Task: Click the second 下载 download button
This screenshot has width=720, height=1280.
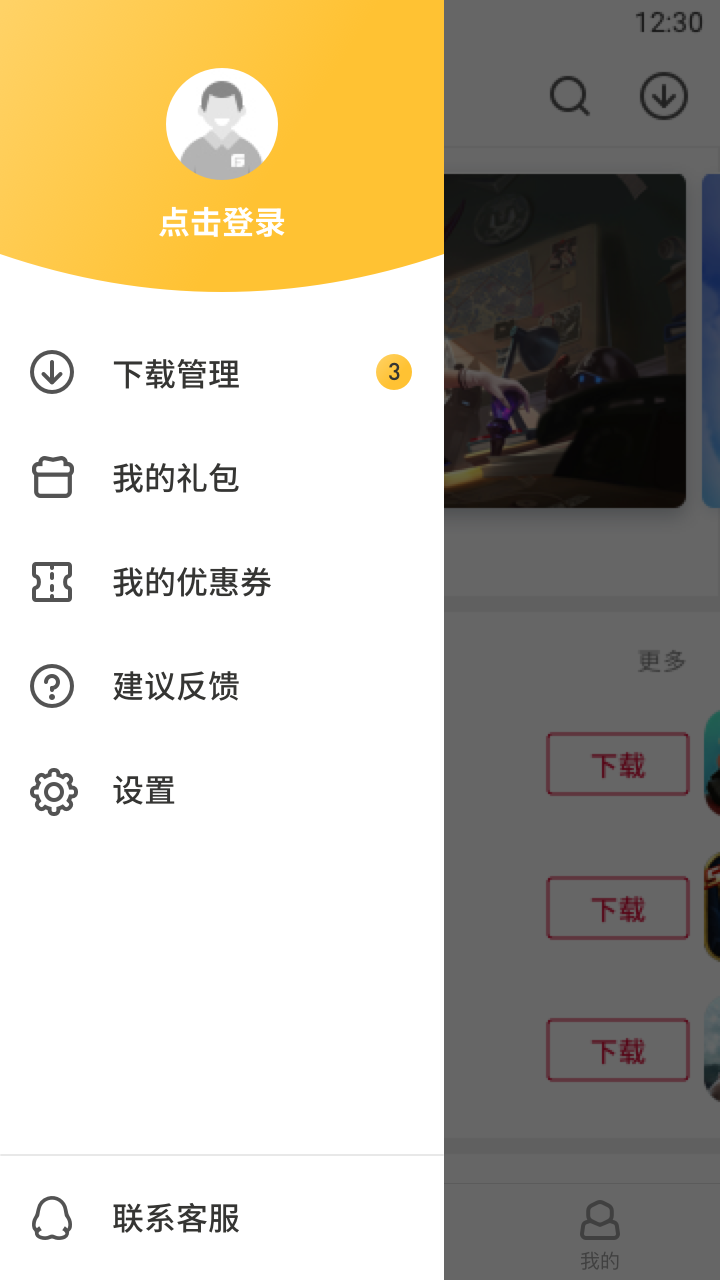Action: [617, 907]
